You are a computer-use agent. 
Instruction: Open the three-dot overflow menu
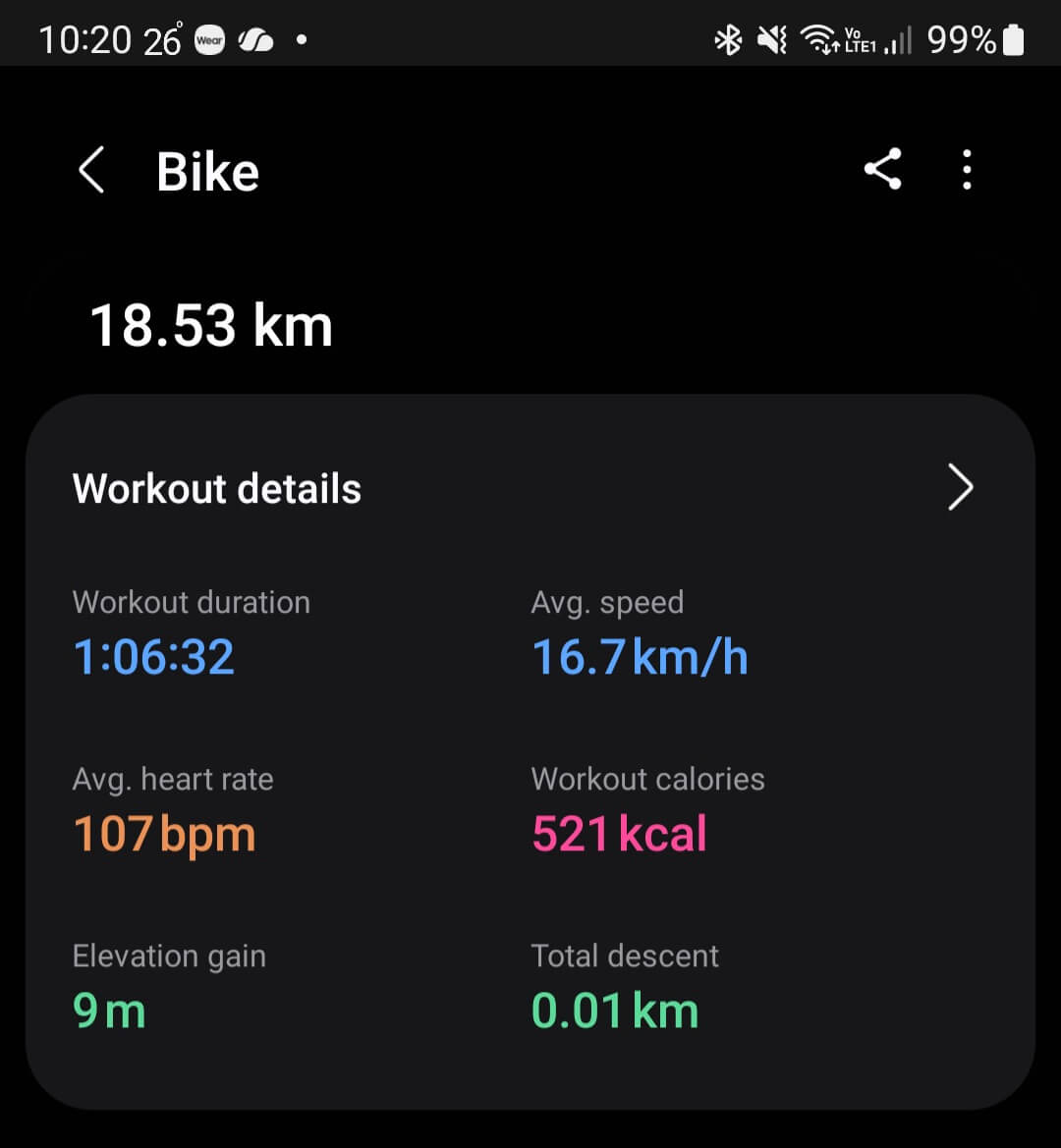coord(967,170)
